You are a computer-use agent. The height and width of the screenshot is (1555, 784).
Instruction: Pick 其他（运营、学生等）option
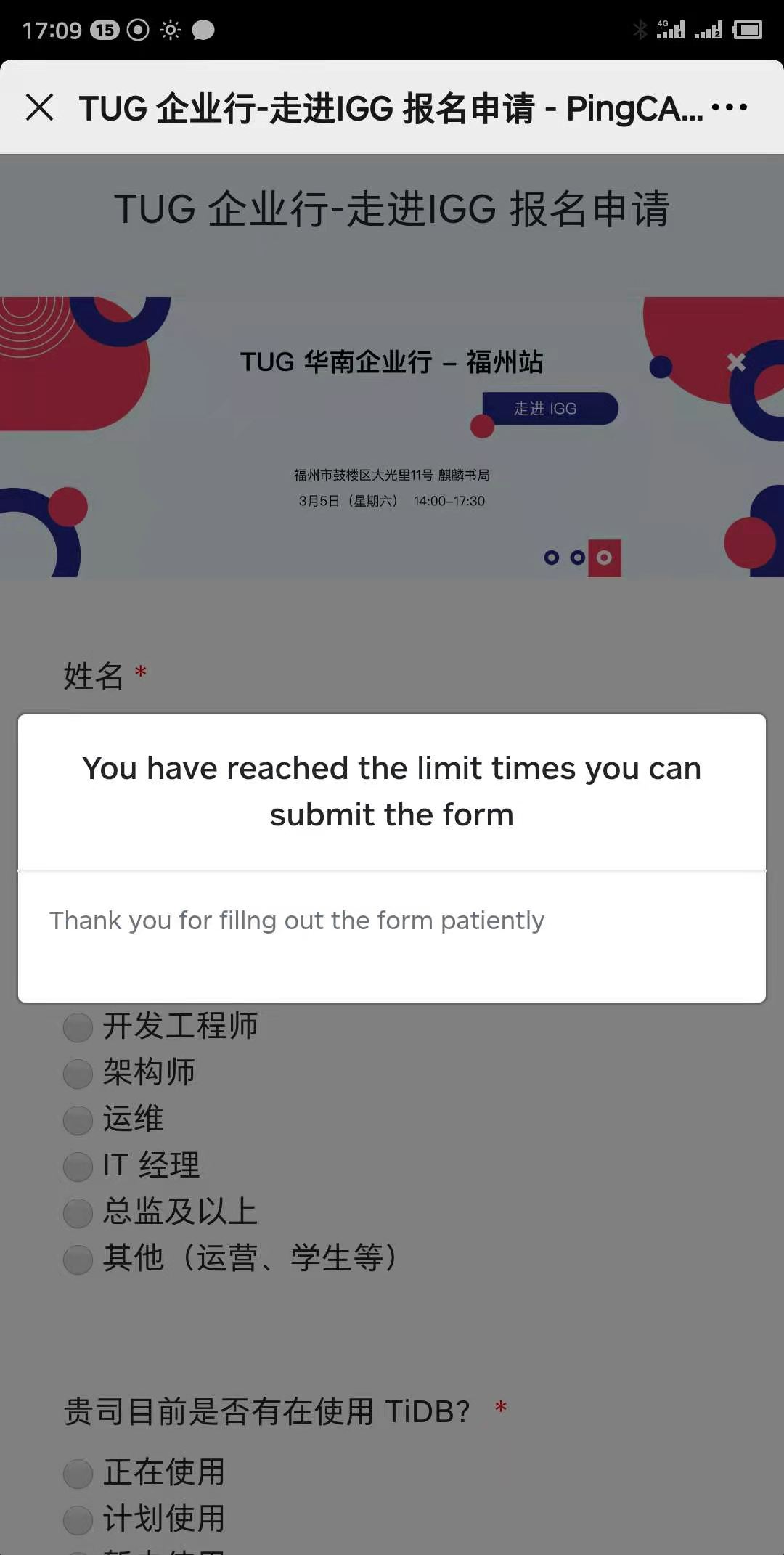(x=78, y=1260)
